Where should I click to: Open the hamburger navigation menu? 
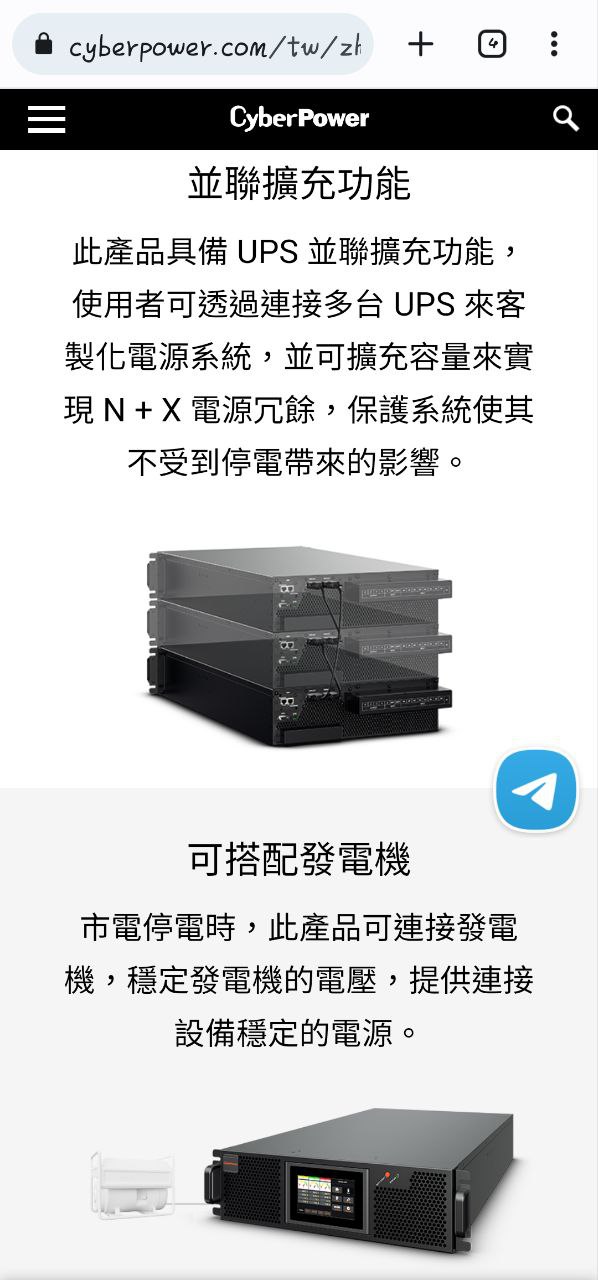pyautogui.click(x=46, y=119)
